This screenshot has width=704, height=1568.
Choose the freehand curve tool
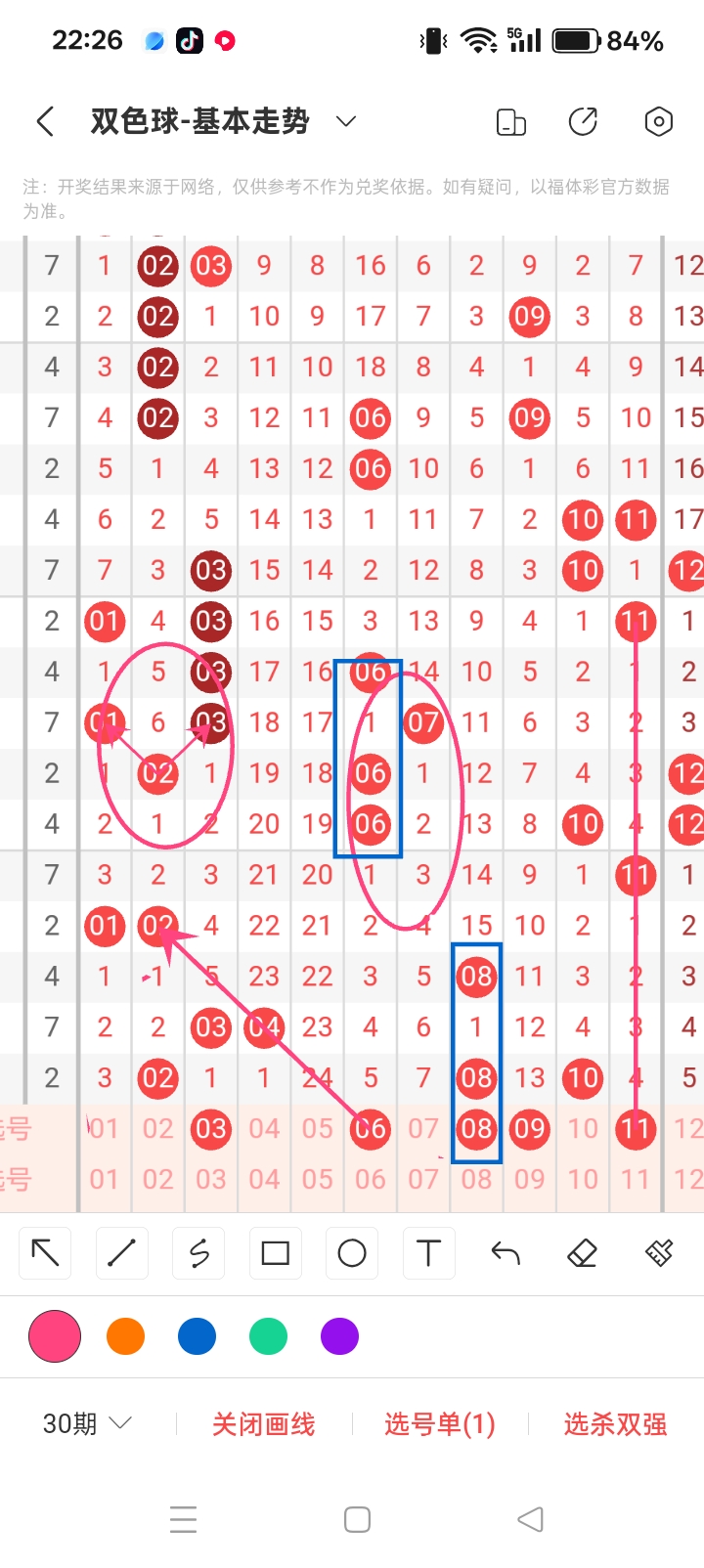click(198, 1253)
